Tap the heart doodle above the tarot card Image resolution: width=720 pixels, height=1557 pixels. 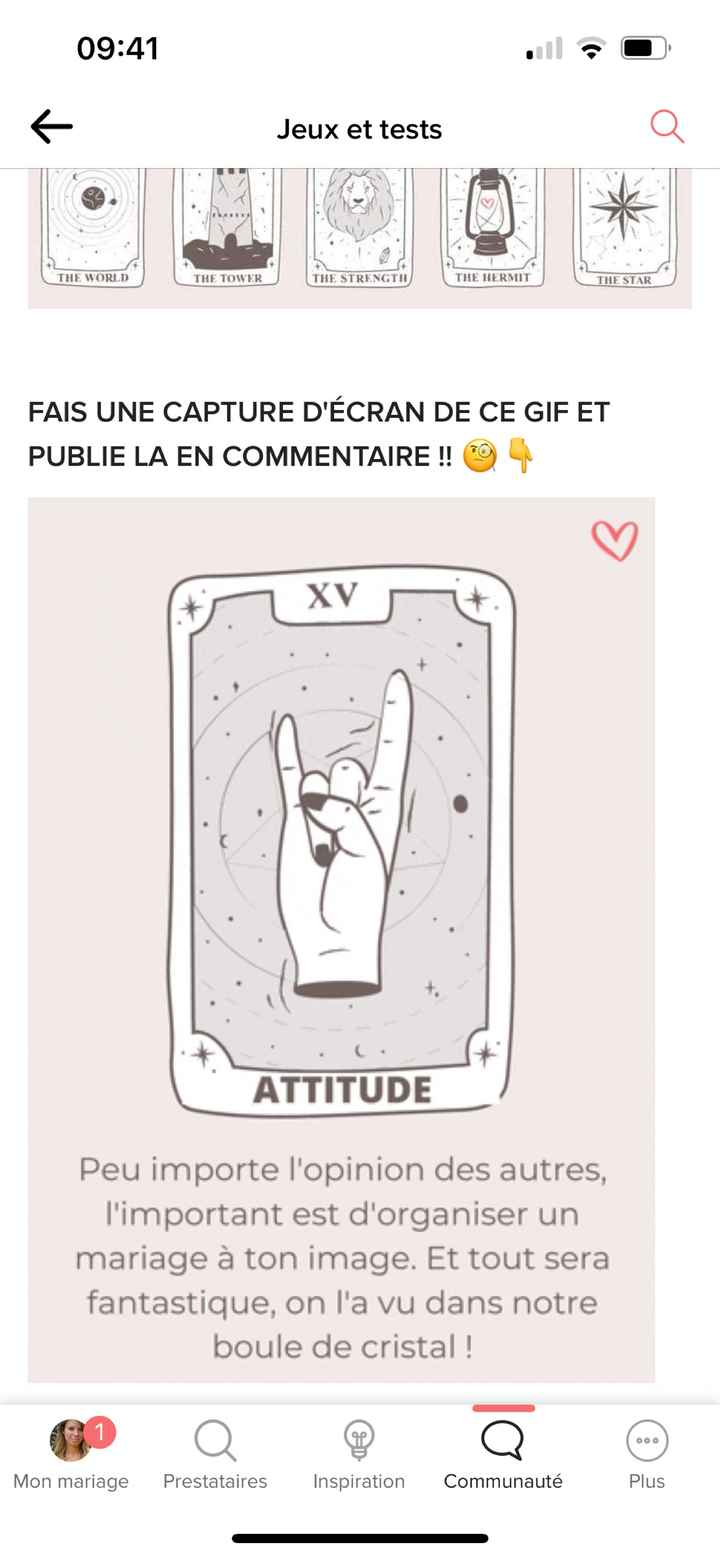[x=616, y=538]
